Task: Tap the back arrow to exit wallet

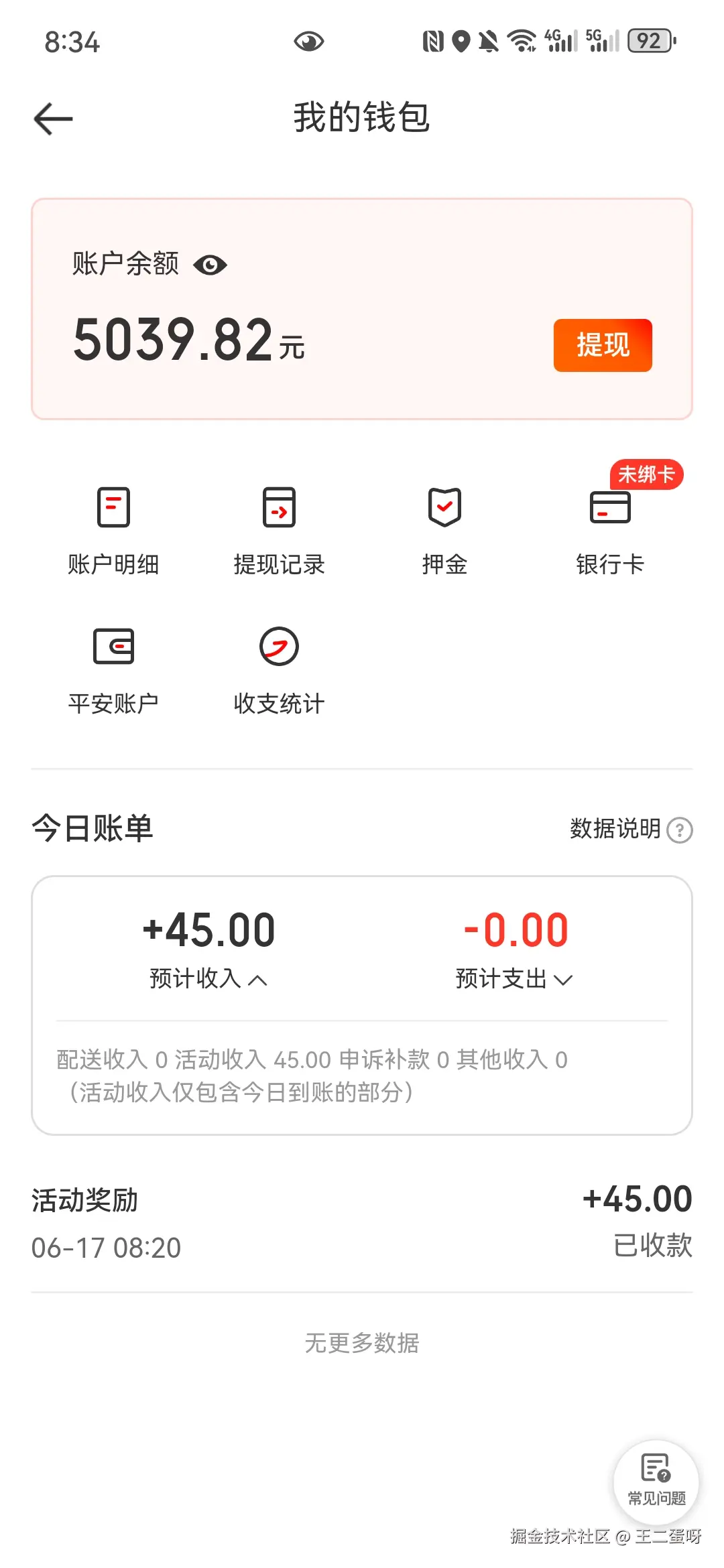Action: point(54,117)
